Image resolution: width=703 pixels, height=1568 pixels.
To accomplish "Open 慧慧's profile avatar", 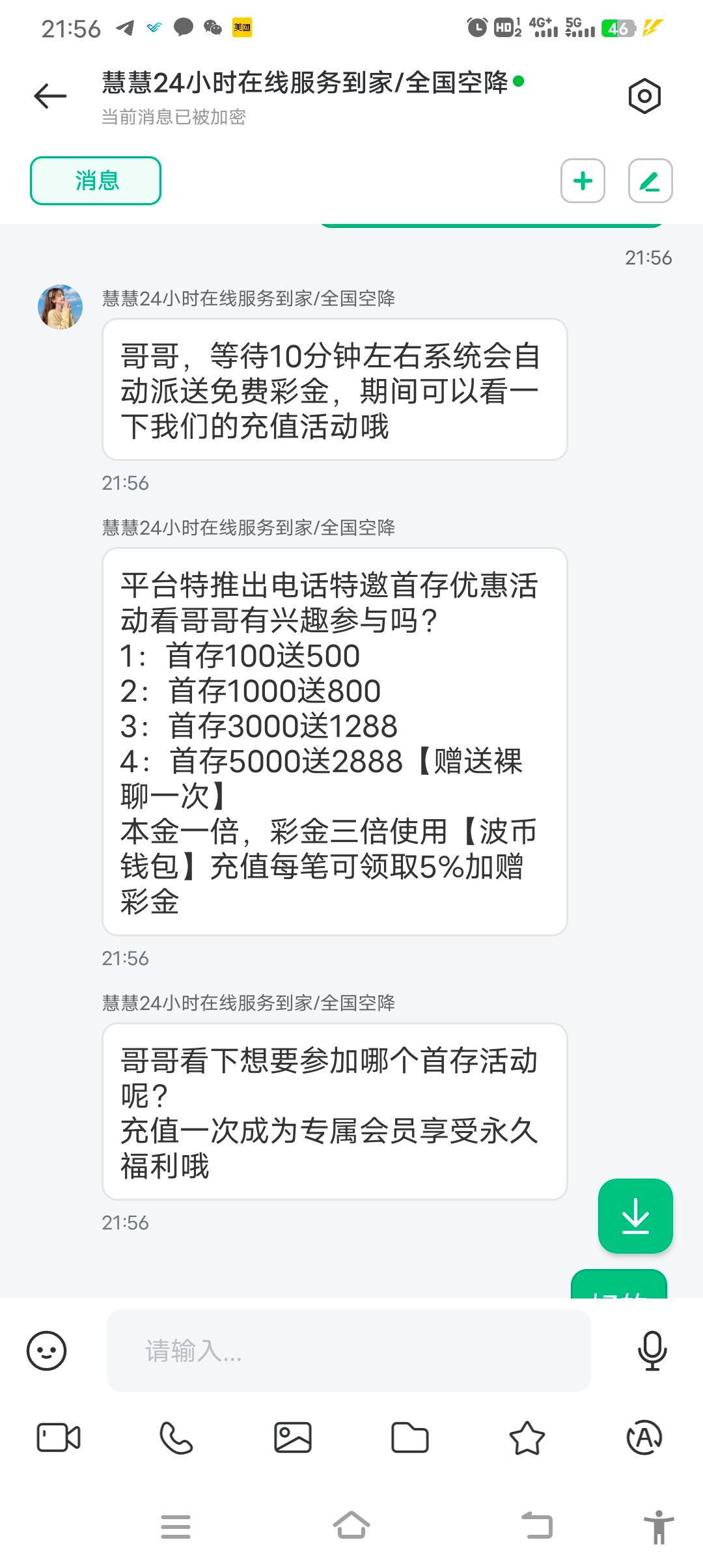I will coord(60,307).
